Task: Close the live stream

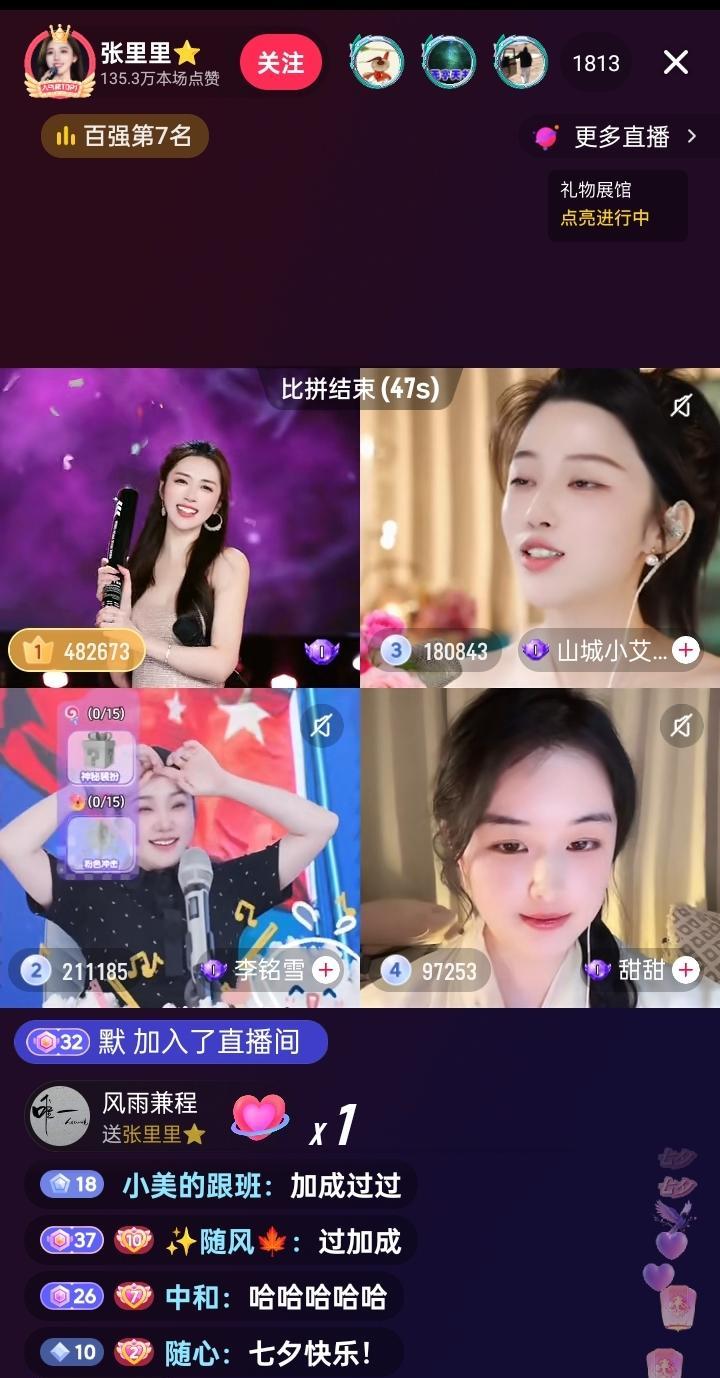Action: [676, 62]
